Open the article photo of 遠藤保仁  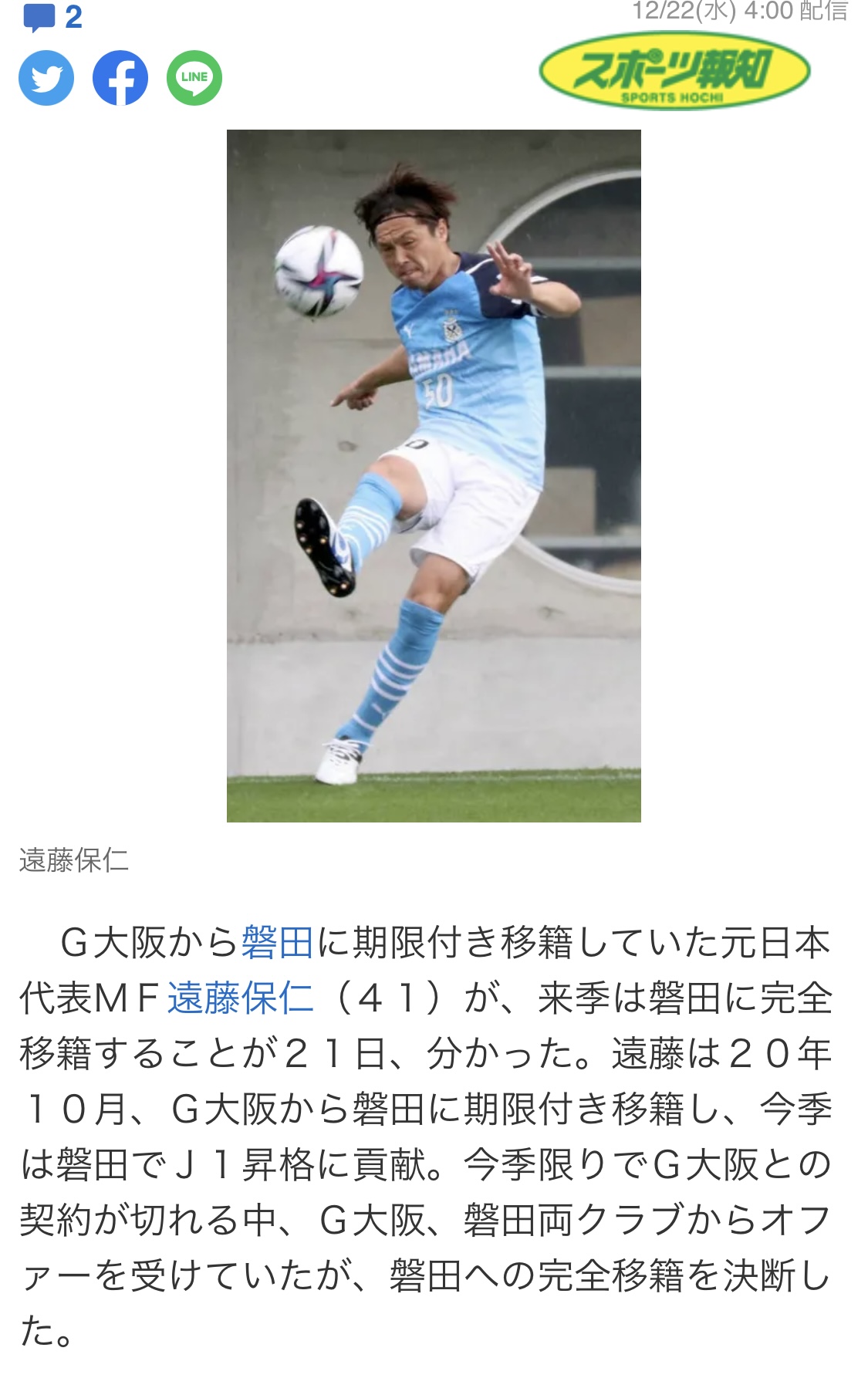tap(434, 475)
